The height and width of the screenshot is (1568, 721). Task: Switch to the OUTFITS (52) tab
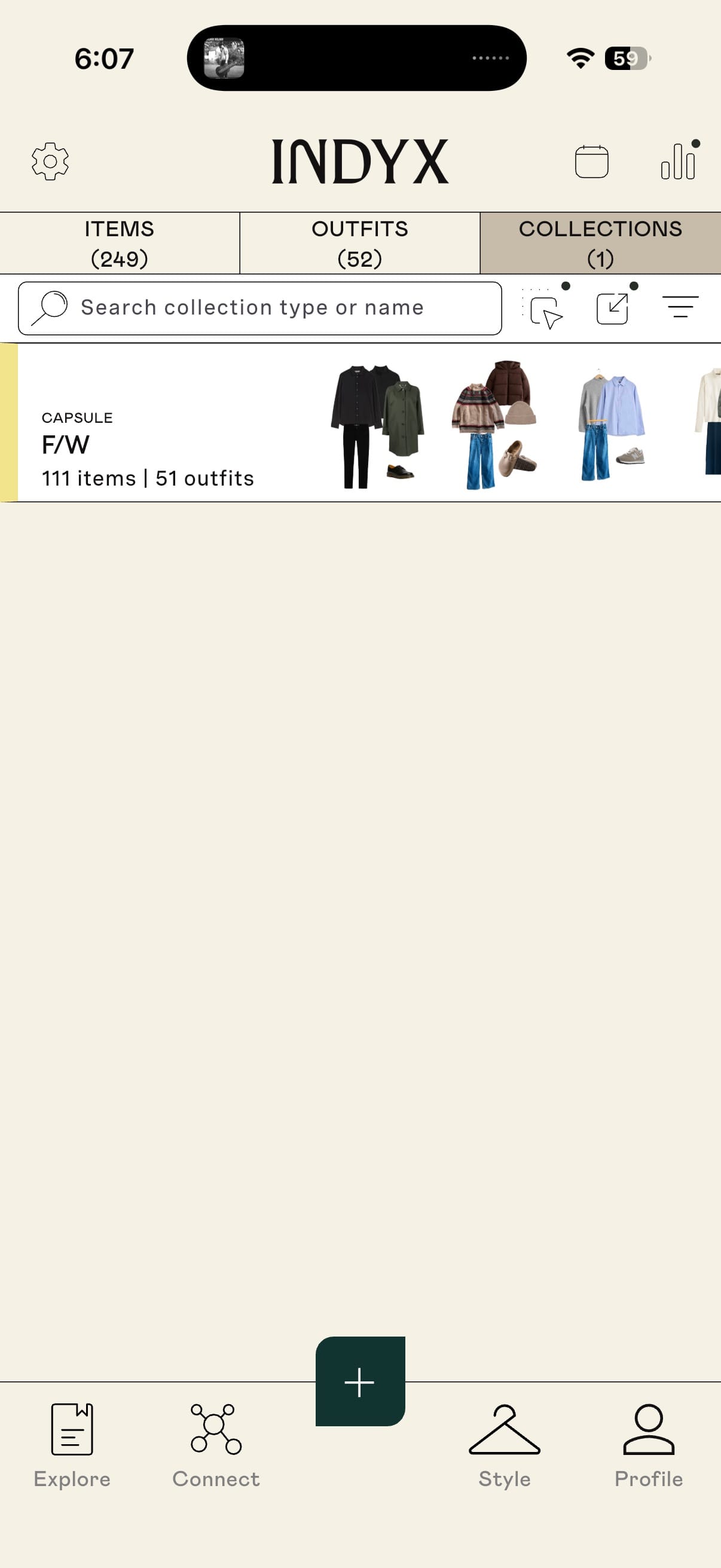point(360,242)
